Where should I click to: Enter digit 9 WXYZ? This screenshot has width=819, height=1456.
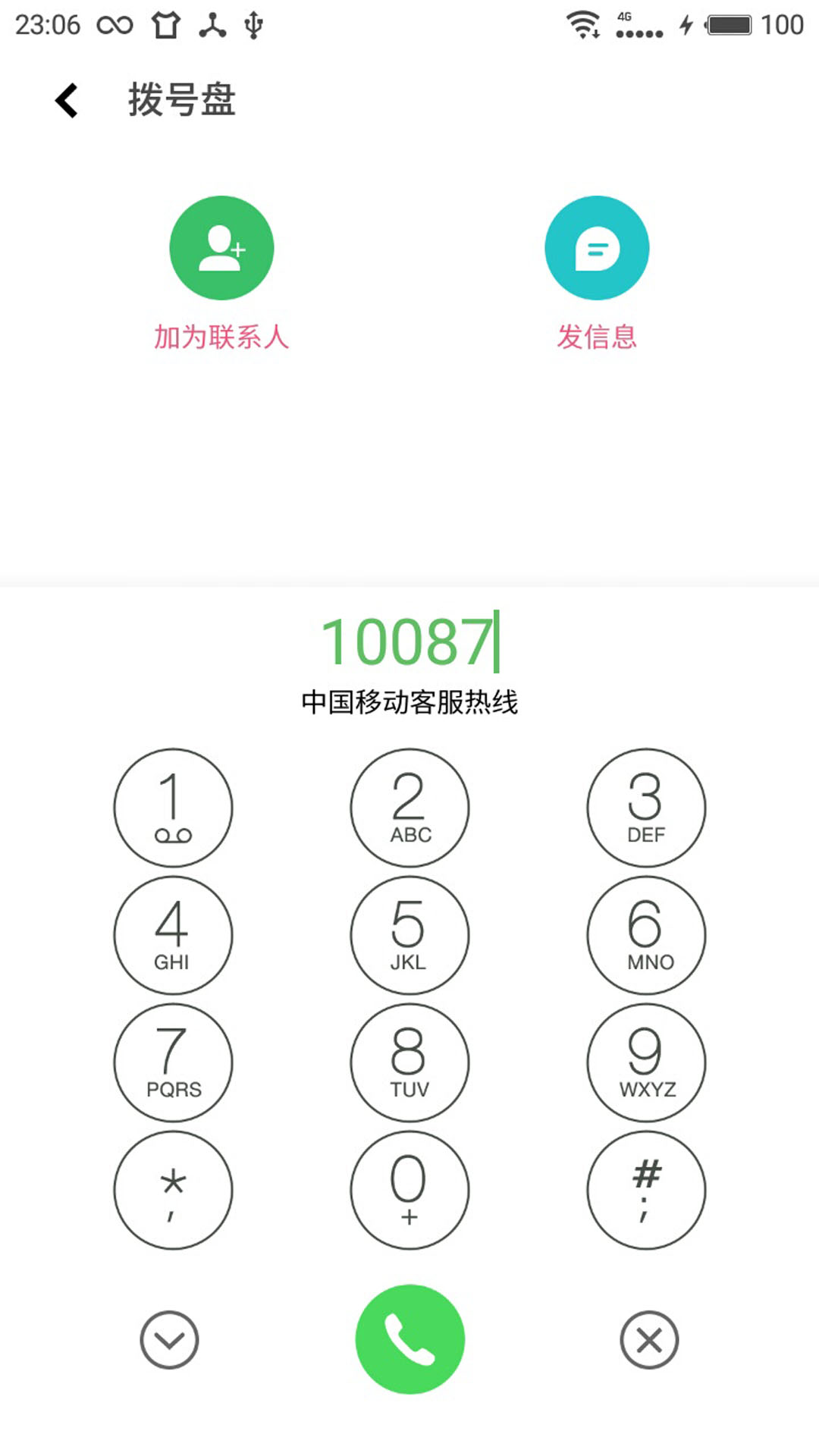click(646, 1062)
